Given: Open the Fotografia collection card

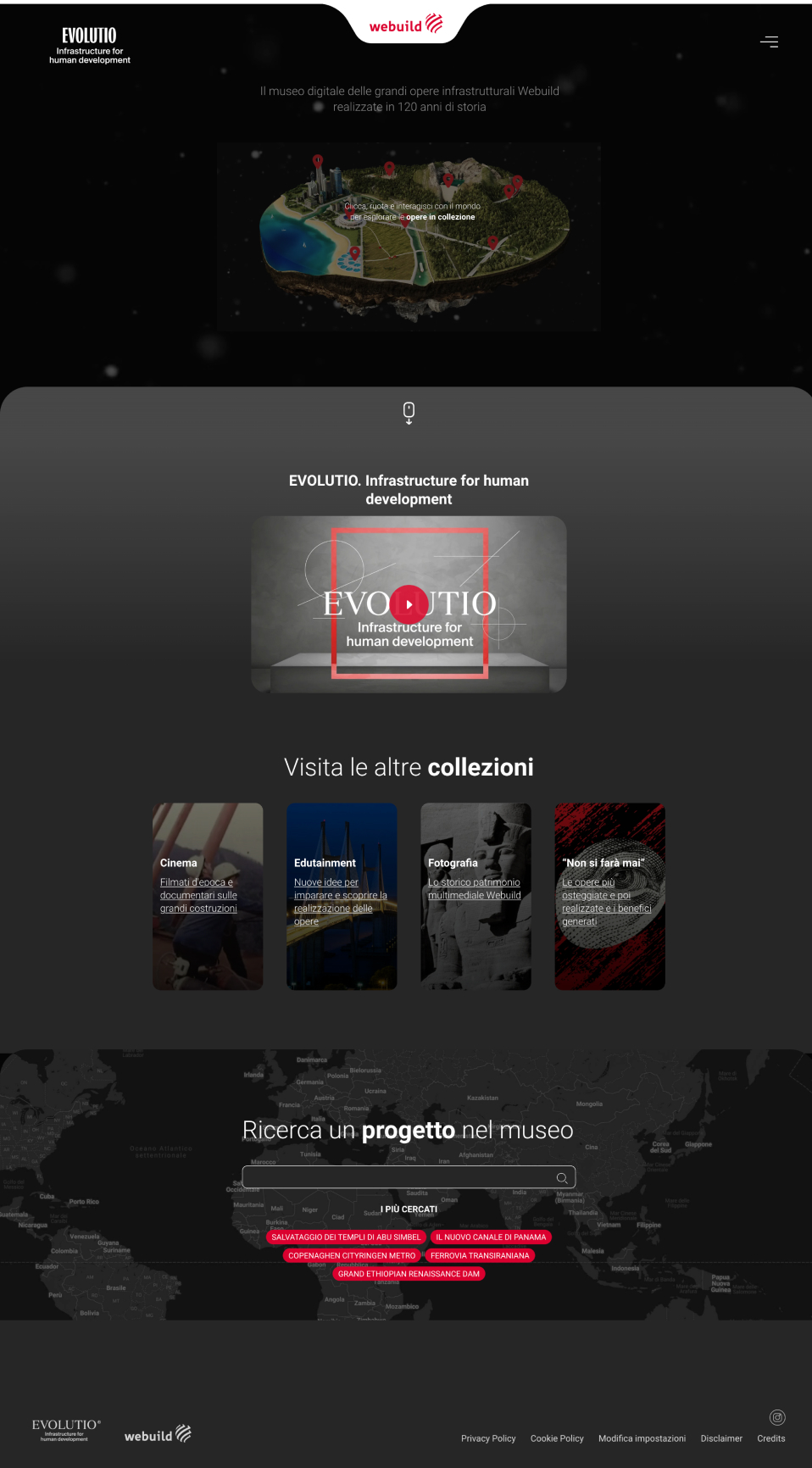Looking at the screenshot, I should (476, 896).
